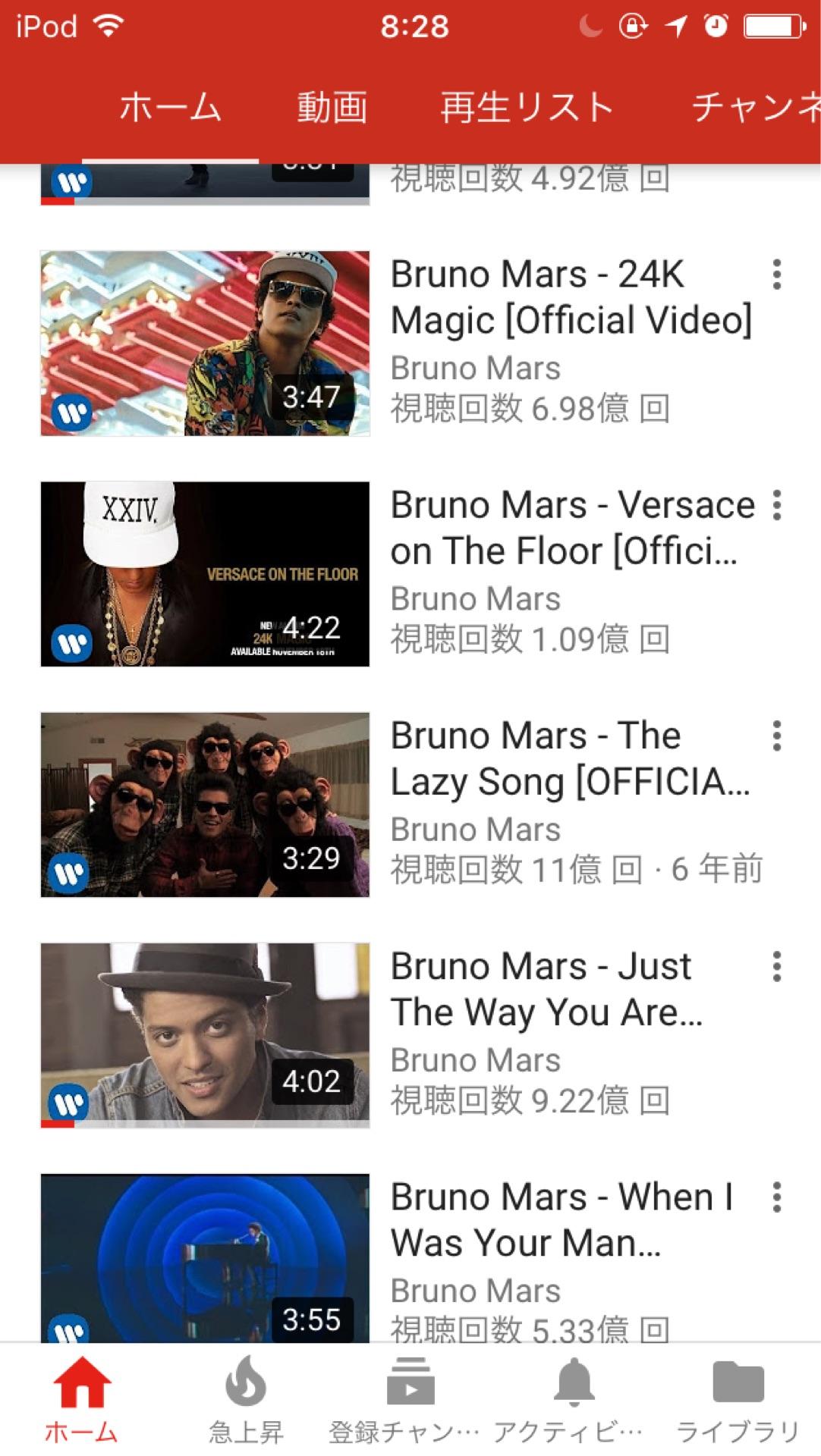Screen dimensions: 821x1456
Task: Play Bruno Mars 24K Magic video
Action: point(205,344)
